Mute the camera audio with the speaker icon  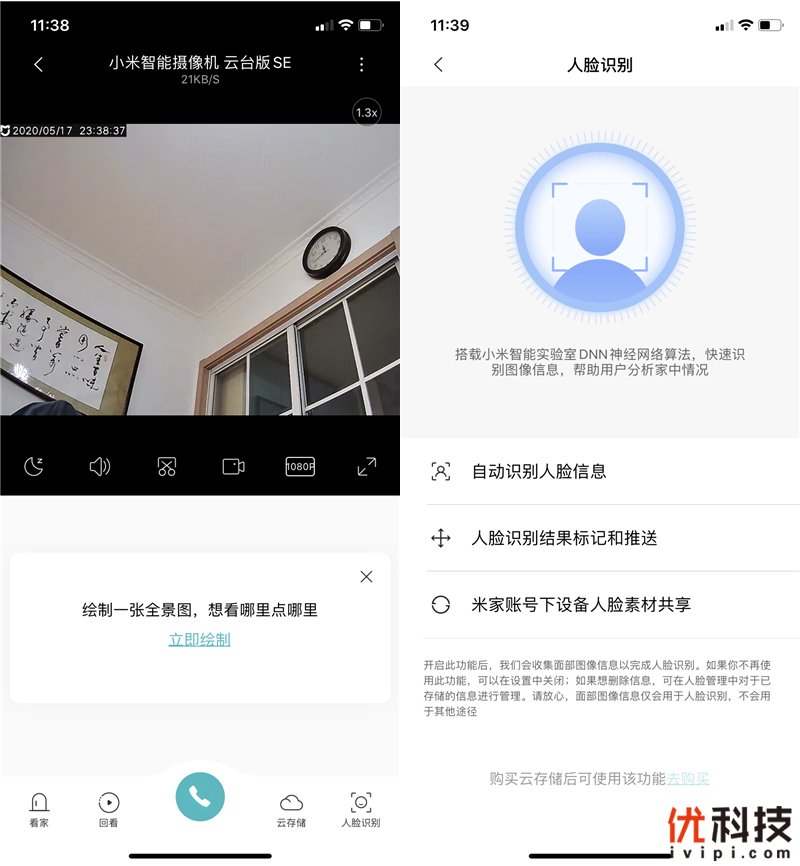[x=100, y=466]
